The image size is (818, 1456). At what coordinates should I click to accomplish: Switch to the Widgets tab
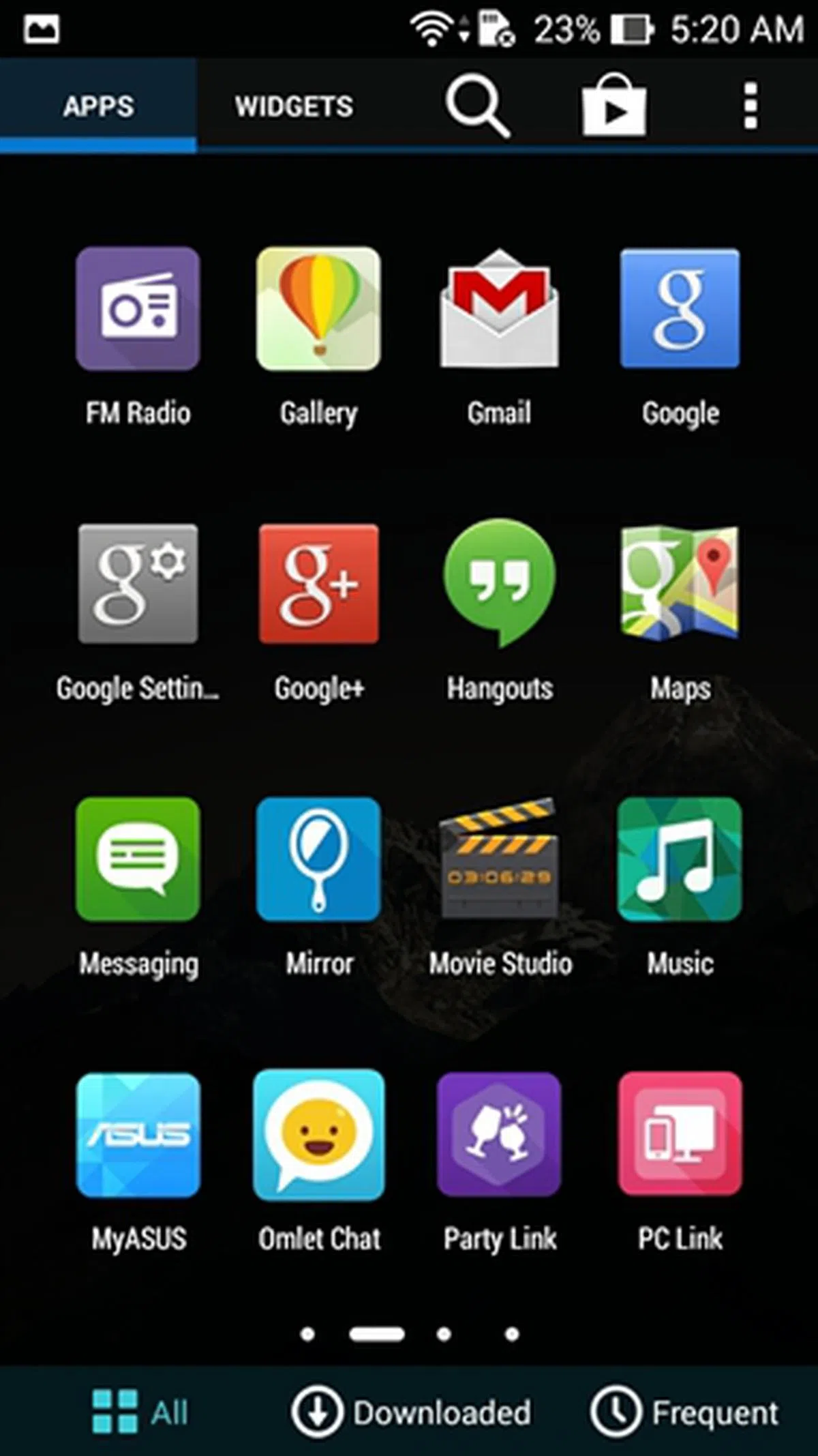point(294,106)
